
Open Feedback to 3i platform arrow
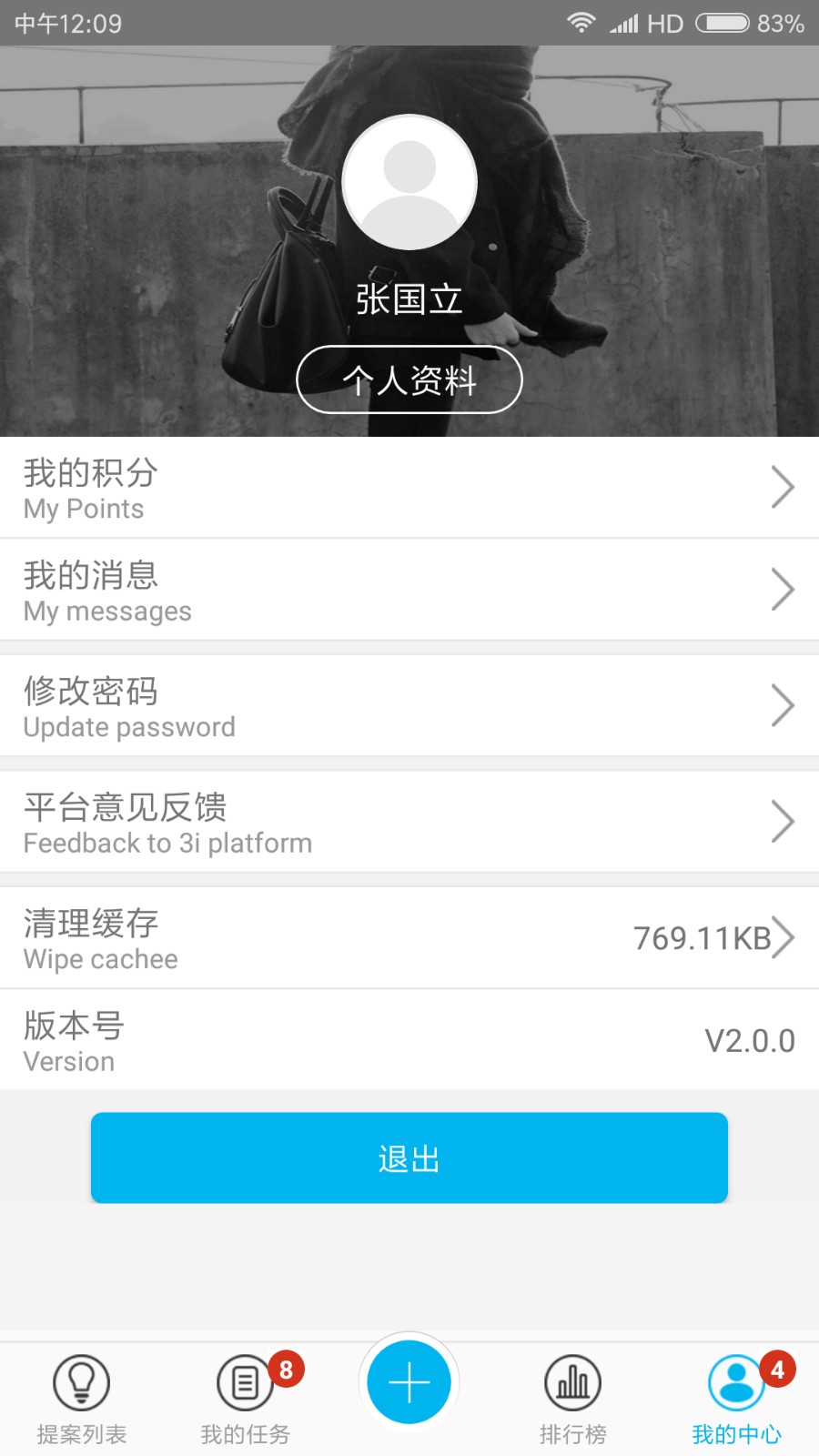[x=783, y=822]
